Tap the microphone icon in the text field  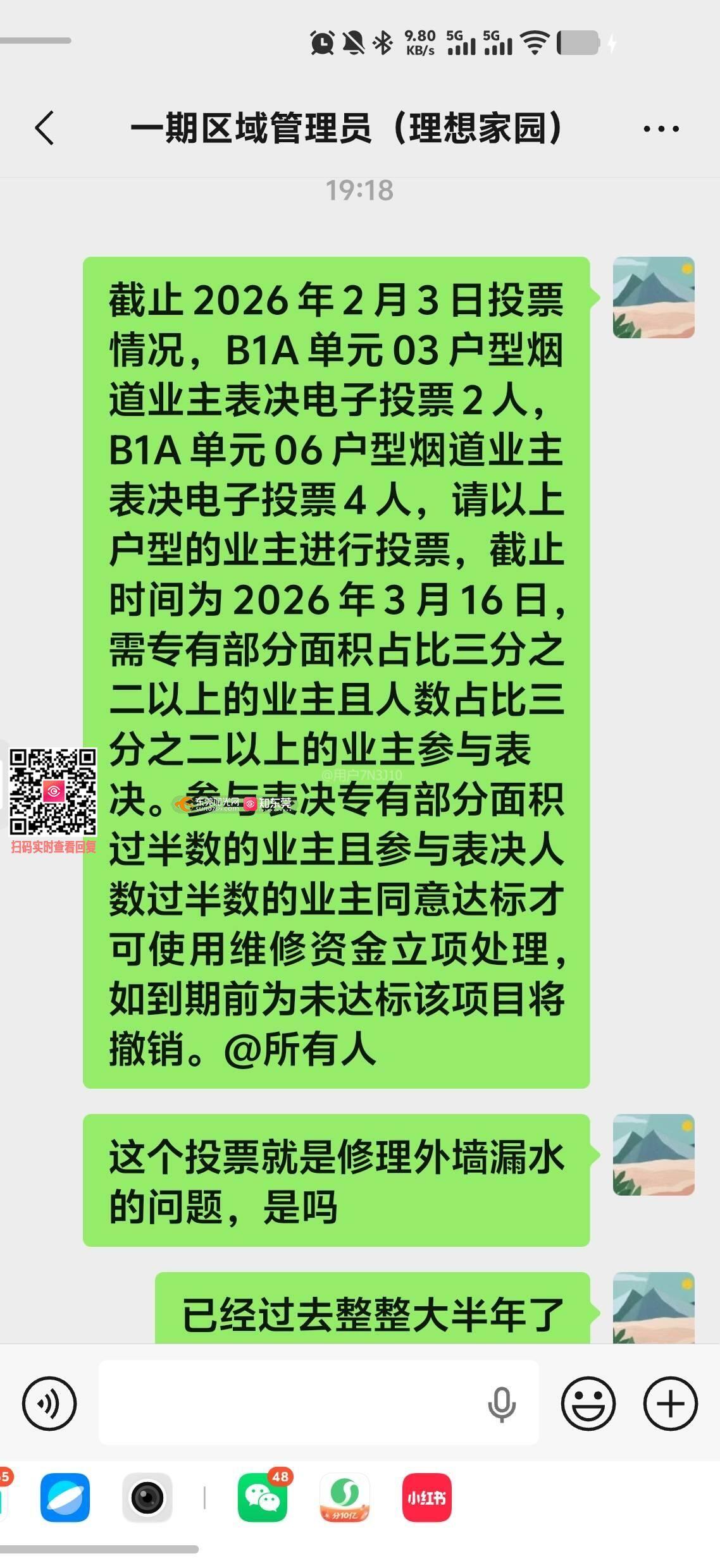tap(502, 1404)
